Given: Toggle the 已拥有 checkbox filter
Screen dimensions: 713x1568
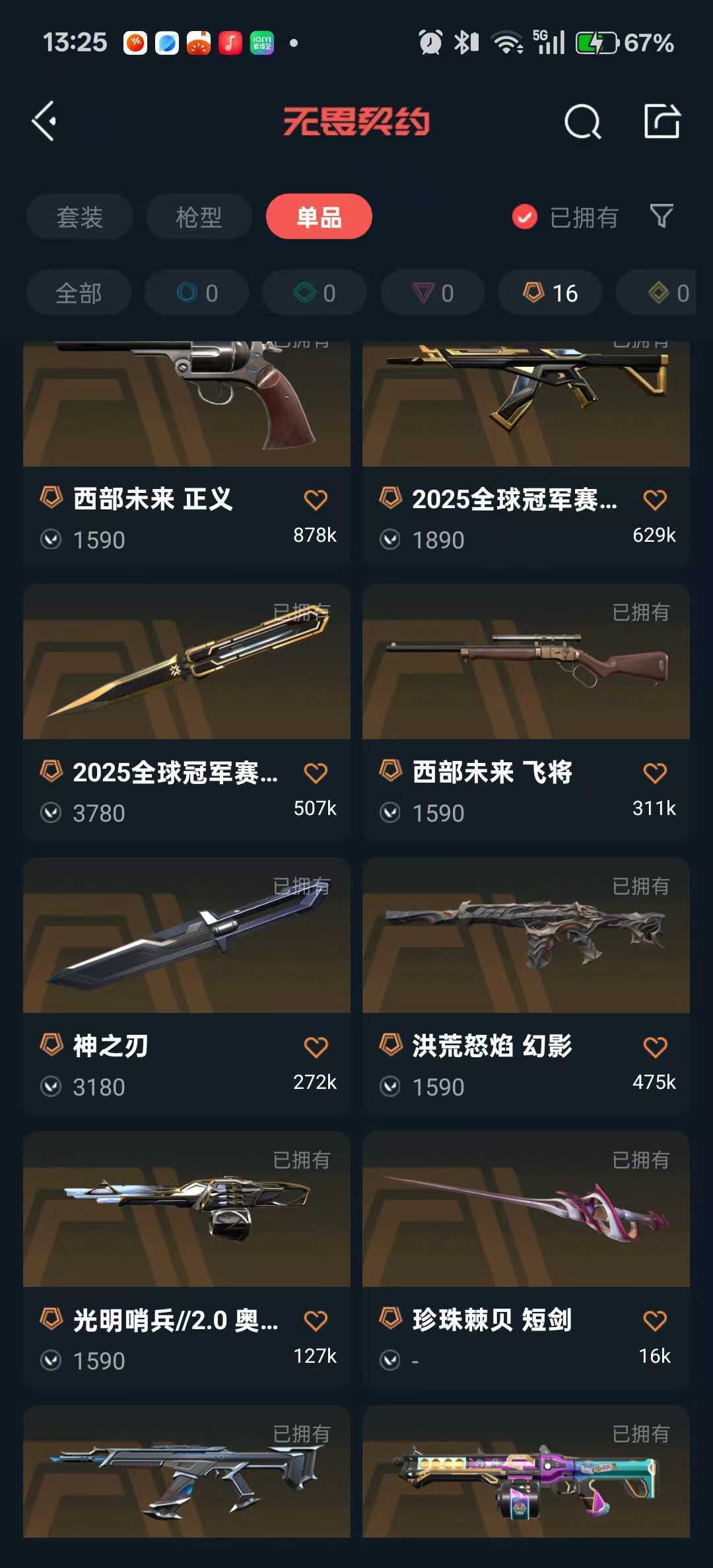Looking at the screenshot, I should tap(525, 216).
